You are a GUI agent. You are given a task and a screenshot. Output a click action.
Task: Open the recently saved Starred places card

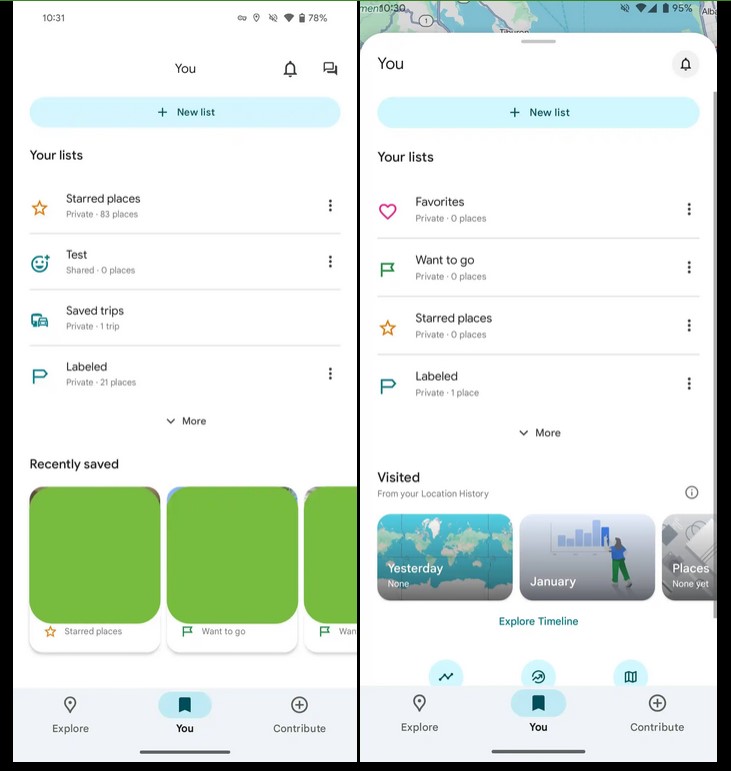(95, 568)
